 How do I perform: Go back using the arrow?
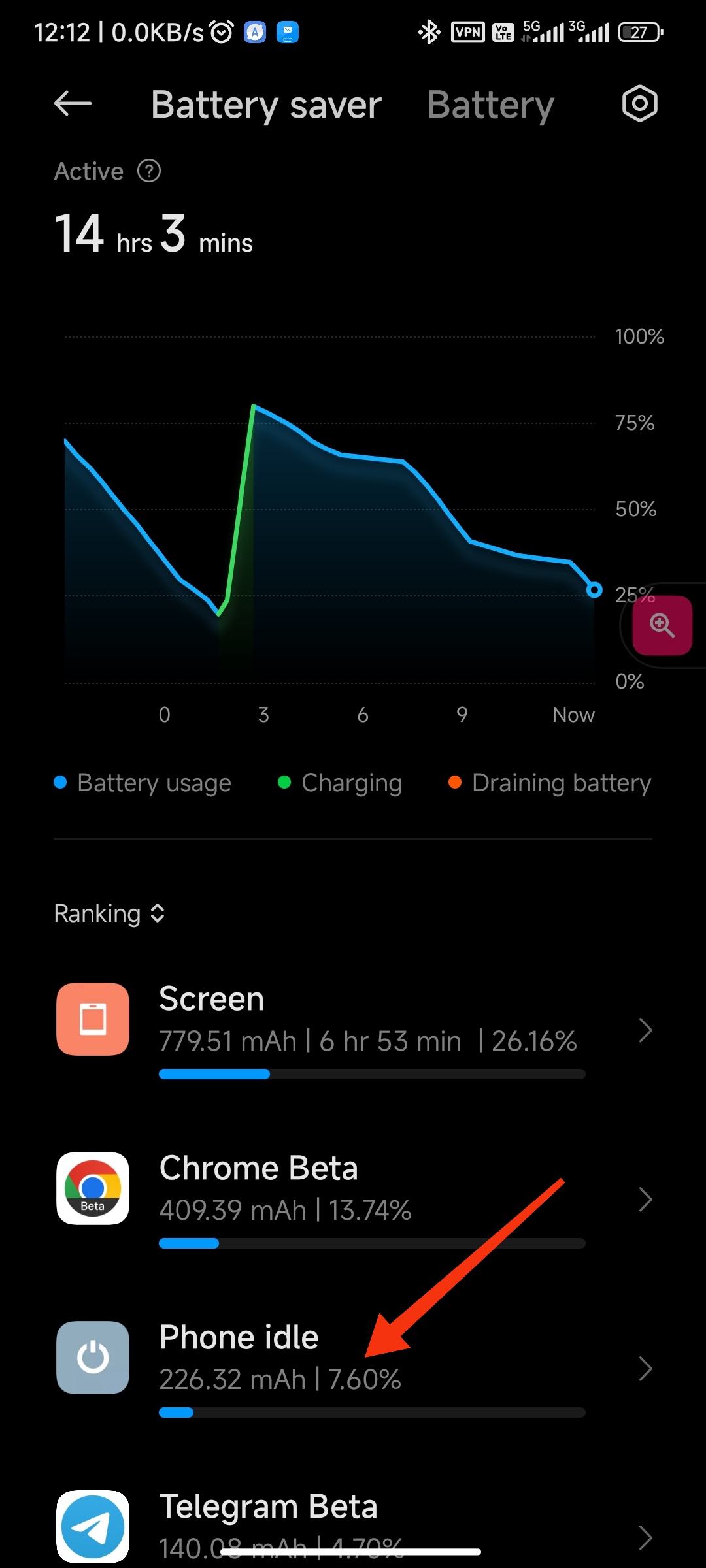[x=73, y=104]
